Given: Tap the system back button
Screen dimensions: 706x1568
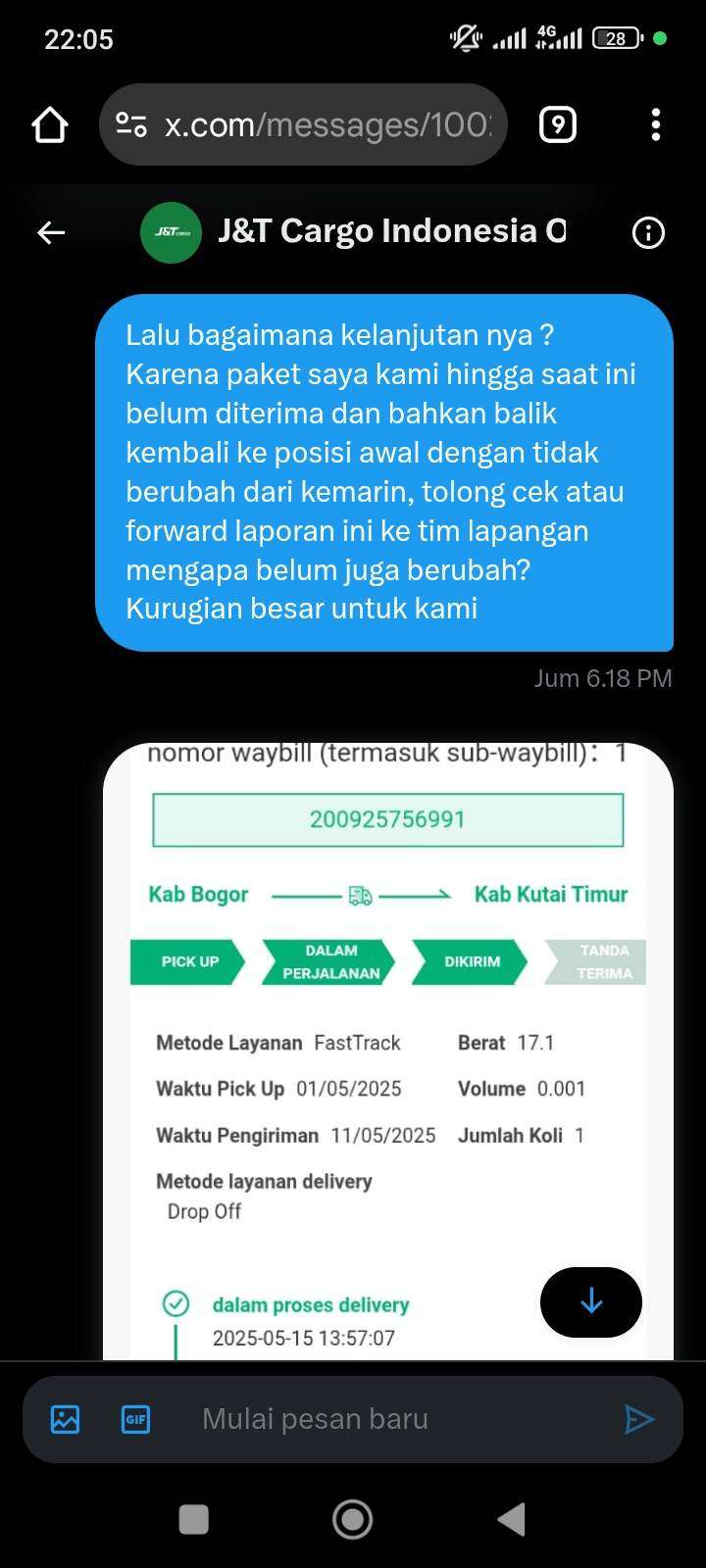Looking at the screenshot, I should 511,1519.
